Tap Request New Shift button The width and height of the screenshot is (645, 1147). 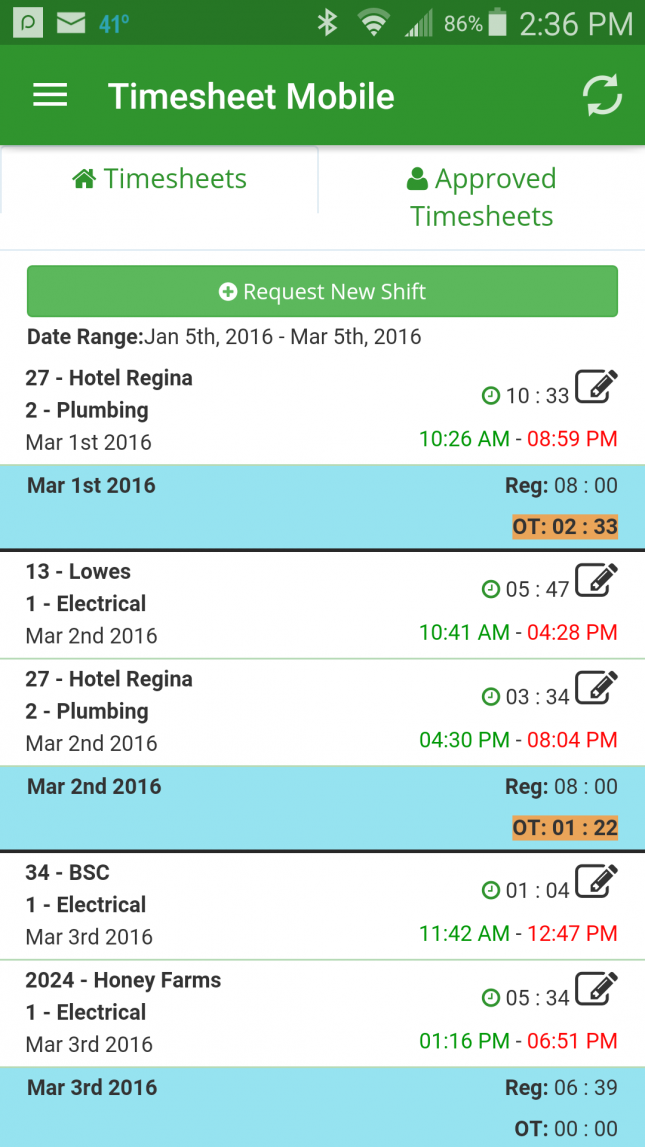coord(322,291)
